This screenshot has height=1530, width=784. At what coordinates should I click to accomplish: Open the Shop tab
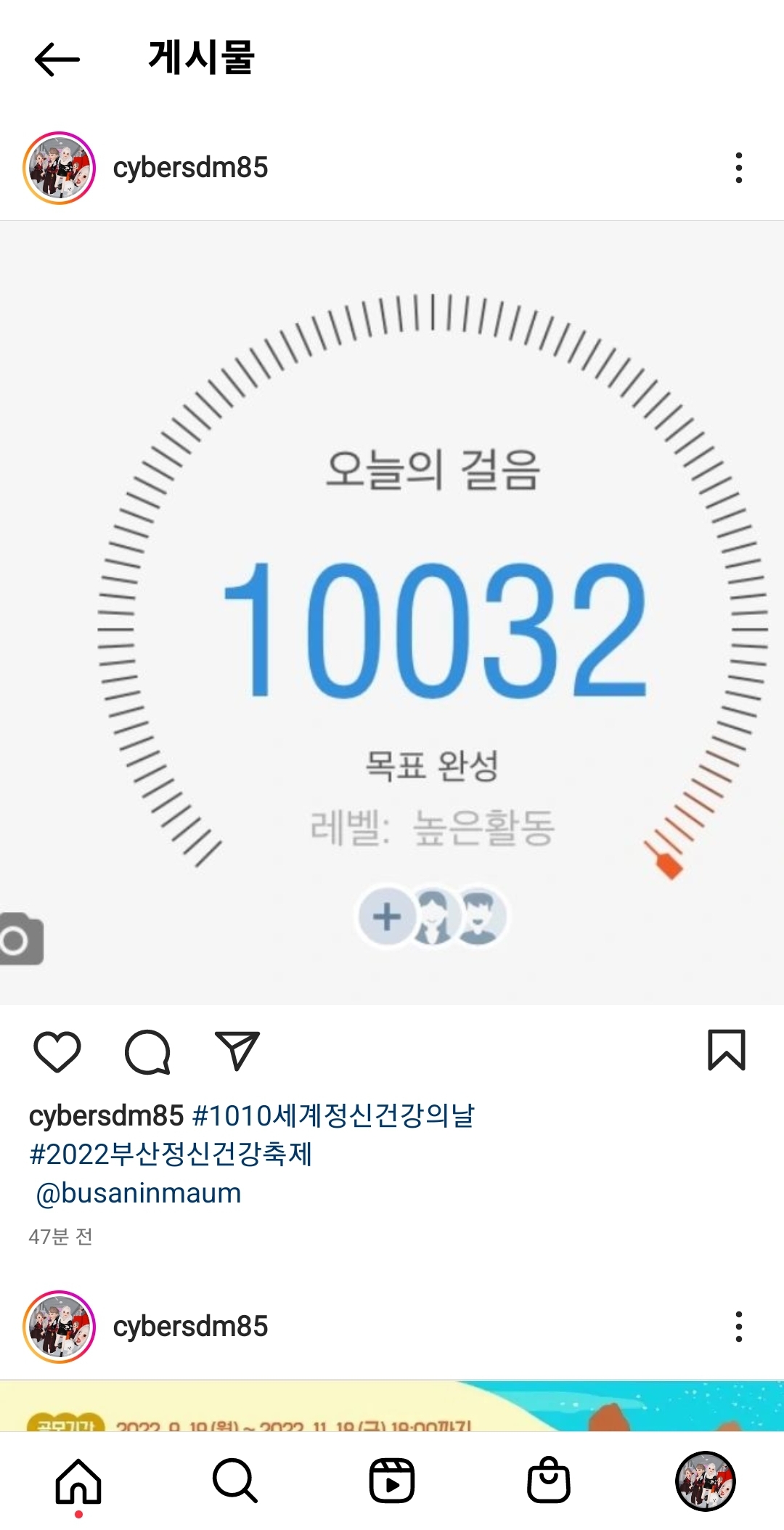pyautogui.click(x=549, y=1481)
